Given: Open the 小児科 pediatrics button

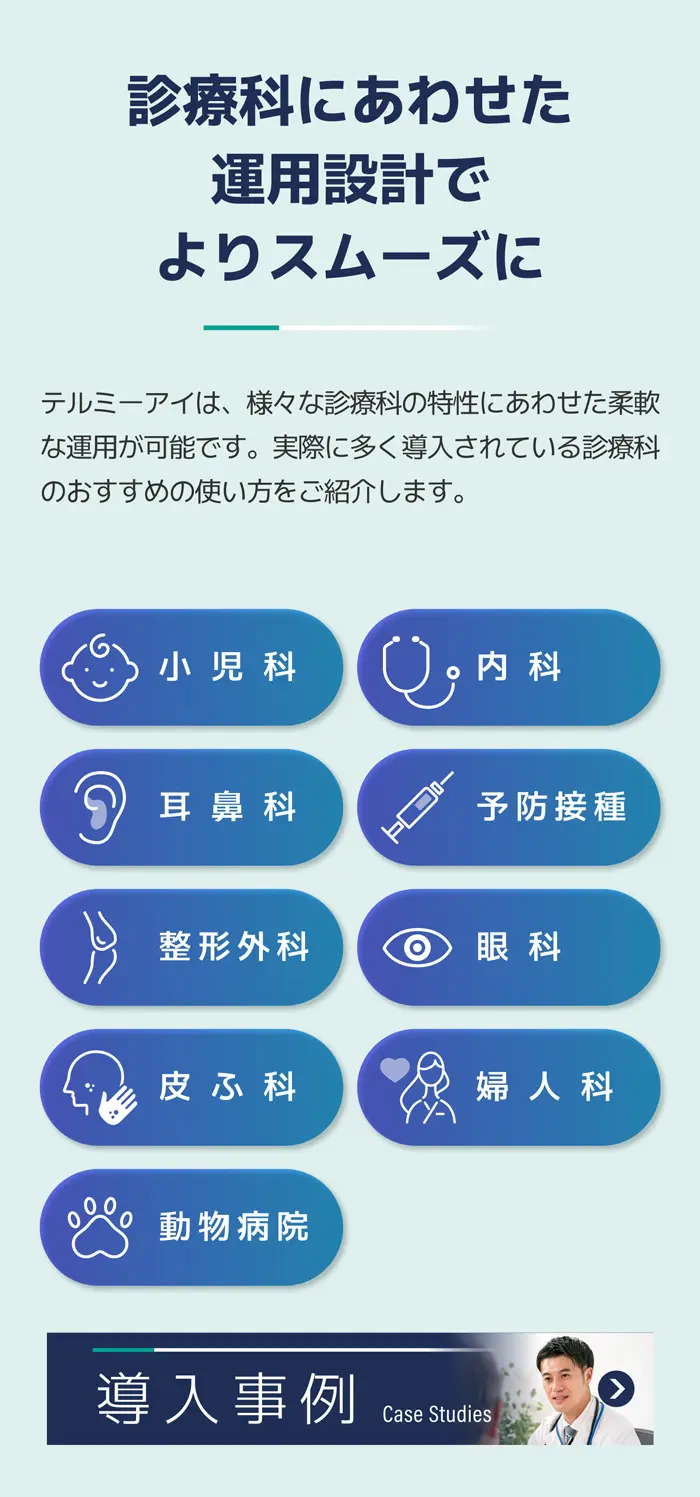Looking at the screenshot, I should 191,667.
